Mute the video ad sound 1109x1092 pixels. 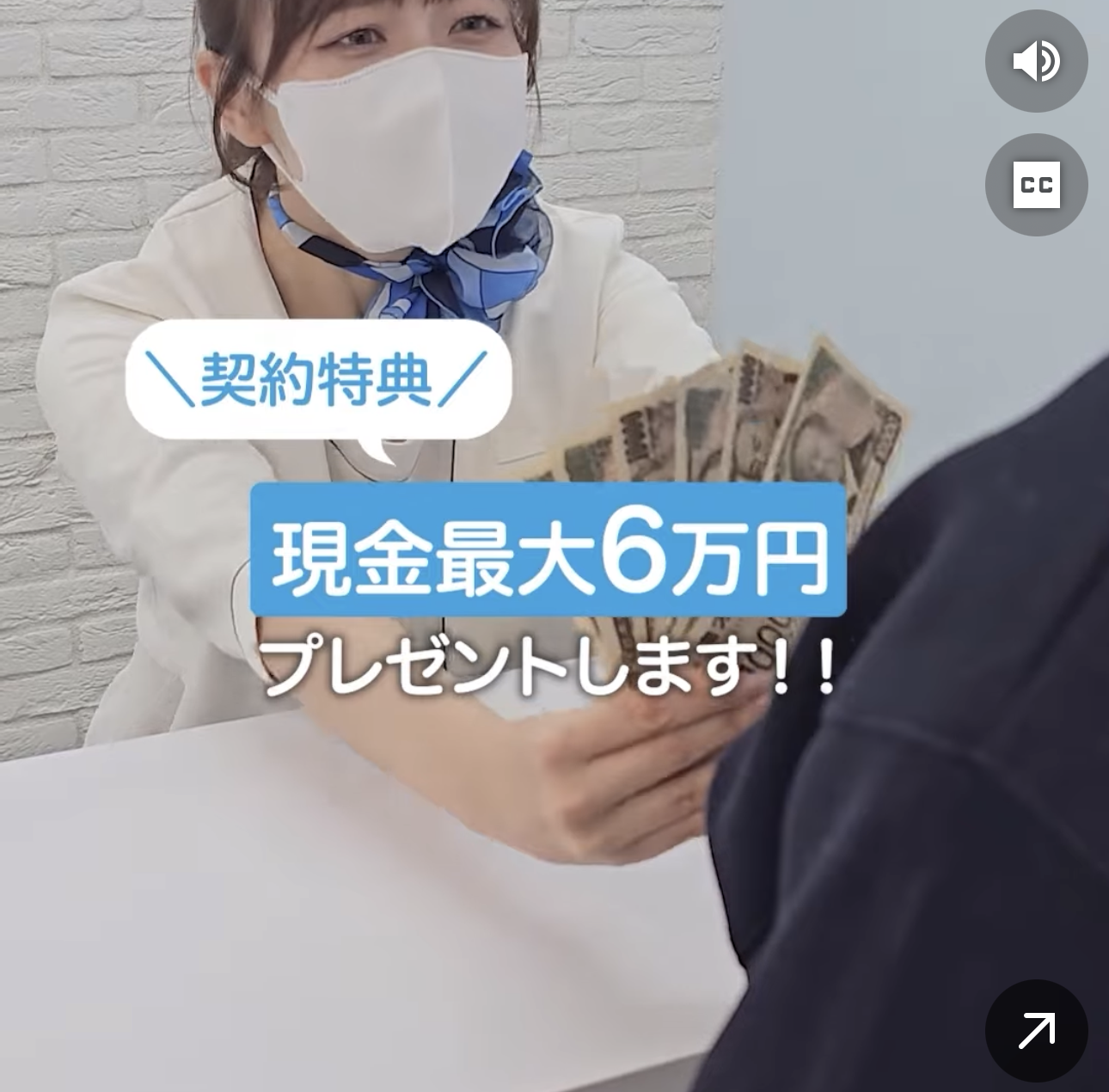click(1036, 61)
